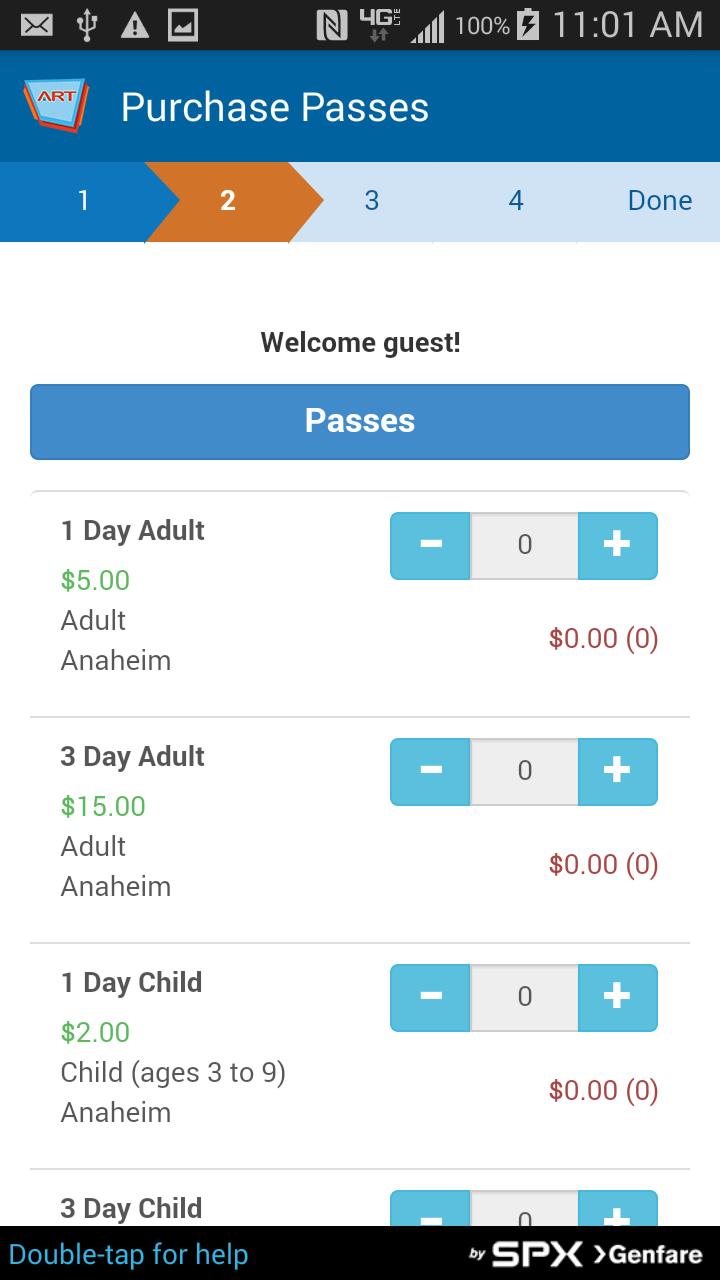Increase quantity for 1 Day Adult pass

[x=618, y=545]
